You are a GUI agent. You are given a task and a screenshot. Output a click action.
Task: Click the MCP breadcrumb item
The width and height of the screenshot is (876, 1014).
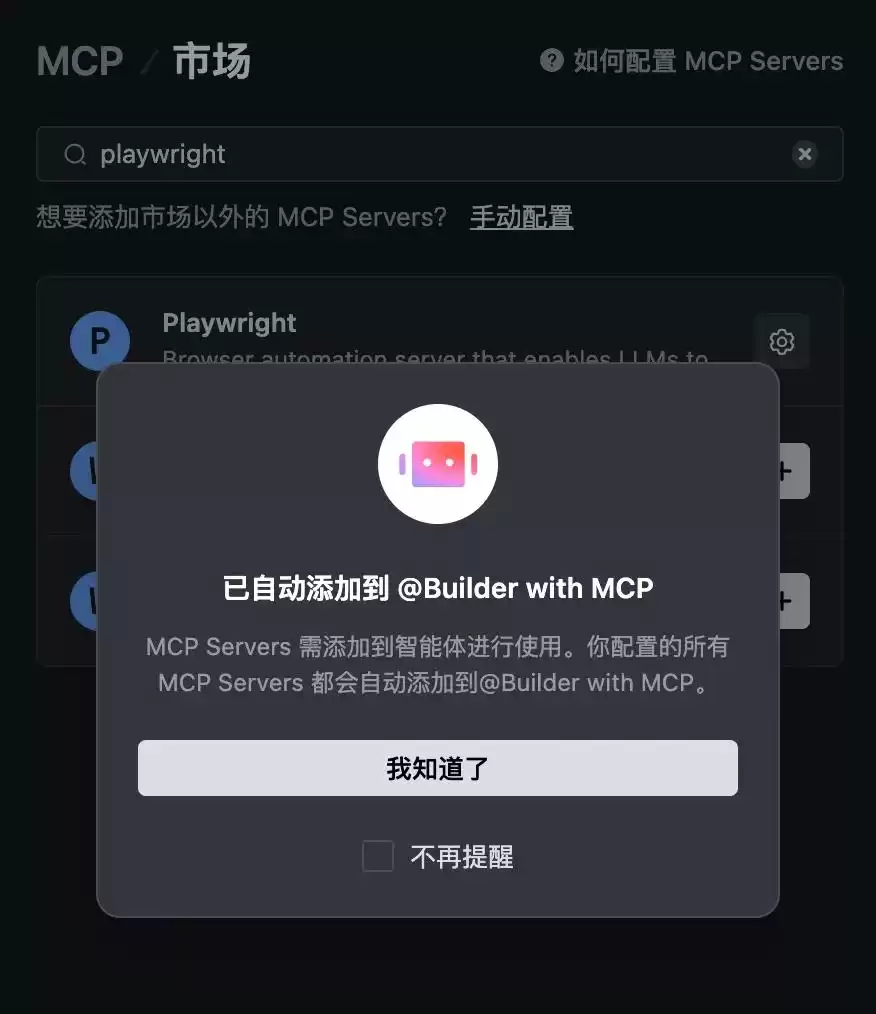(79, 62)
